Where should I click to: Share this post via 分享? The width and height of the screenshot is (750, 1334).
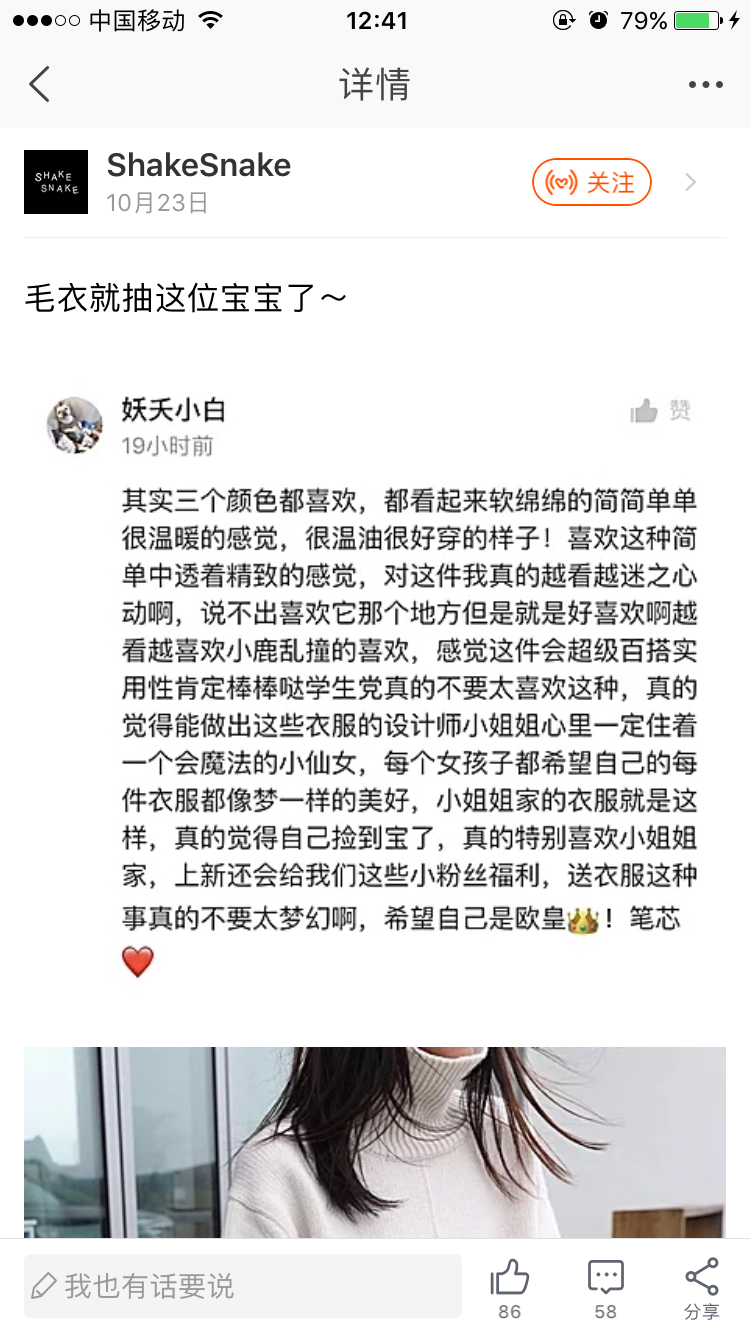[701, 1285]
